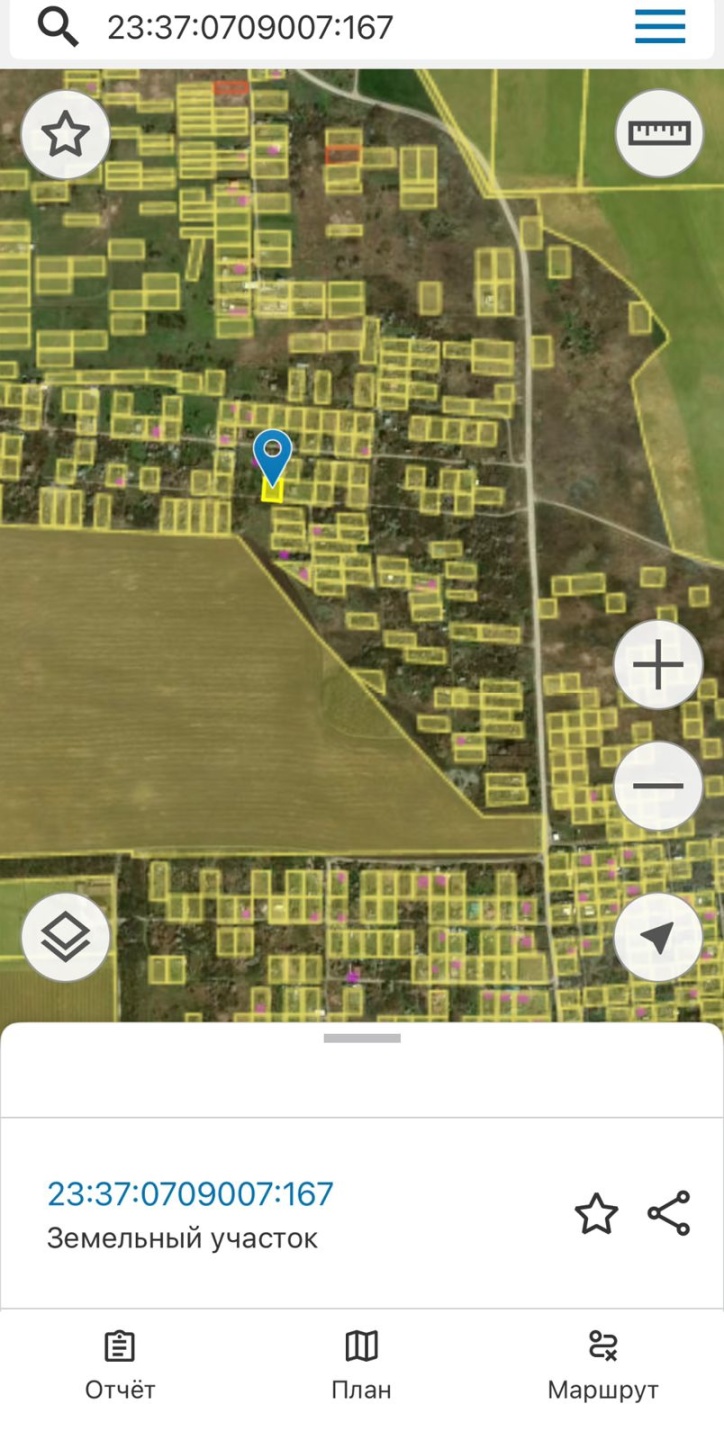Screen dimensions: 724x1440
Task: Open favorites star button on map
Action: (66, 134)
